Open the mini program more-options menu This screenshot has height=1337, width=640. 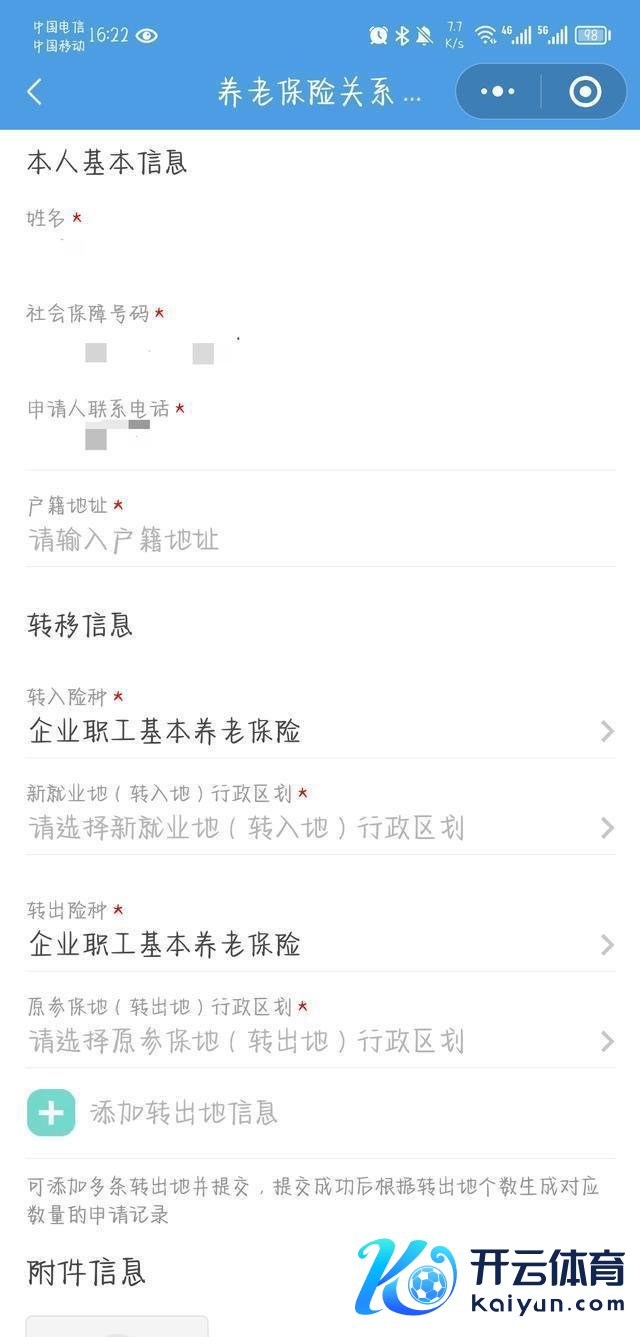point(497,92)
